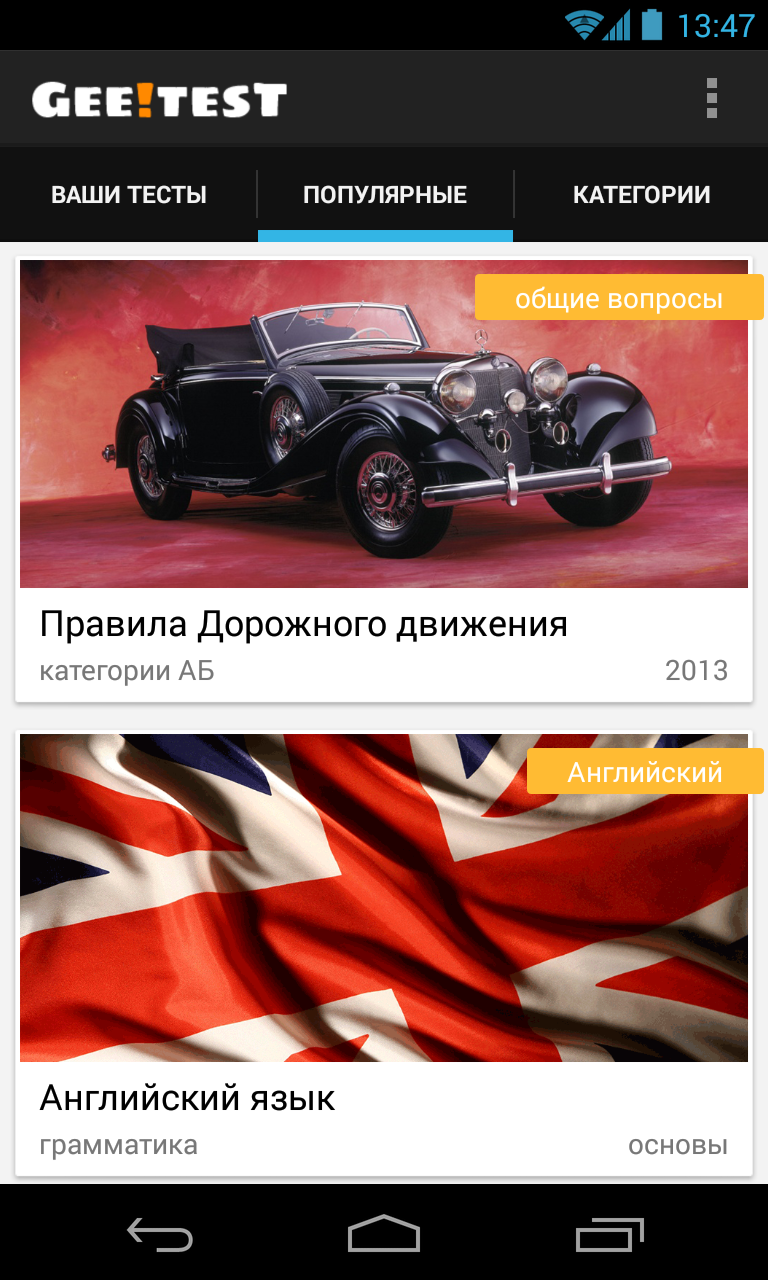Switch to the ВАШИ ТЕСТЫ tab
This screenshot has height=1280, width=768.
pyautogui.click(x=129, y=194)
